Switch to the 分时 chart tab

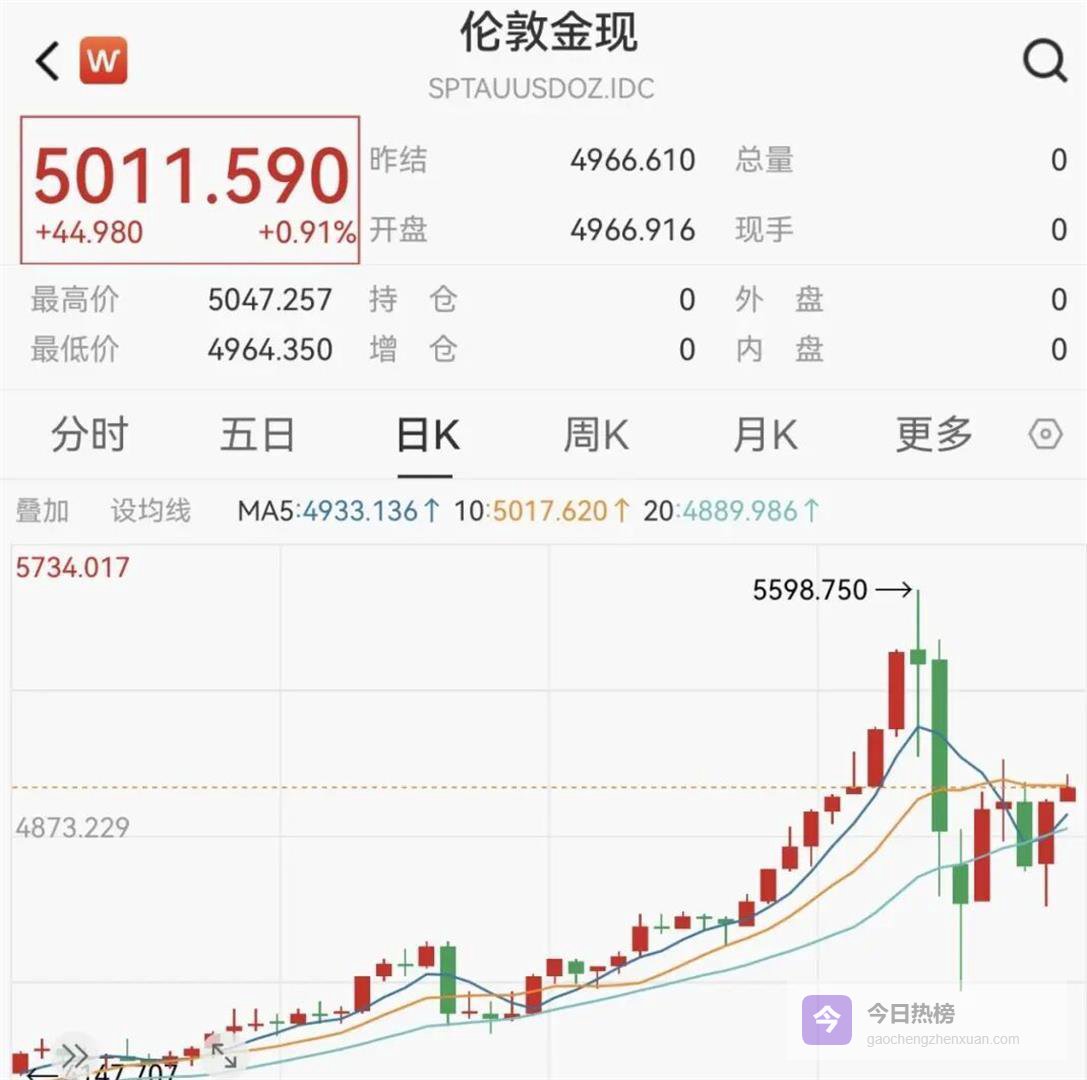(x=90, y=436)
